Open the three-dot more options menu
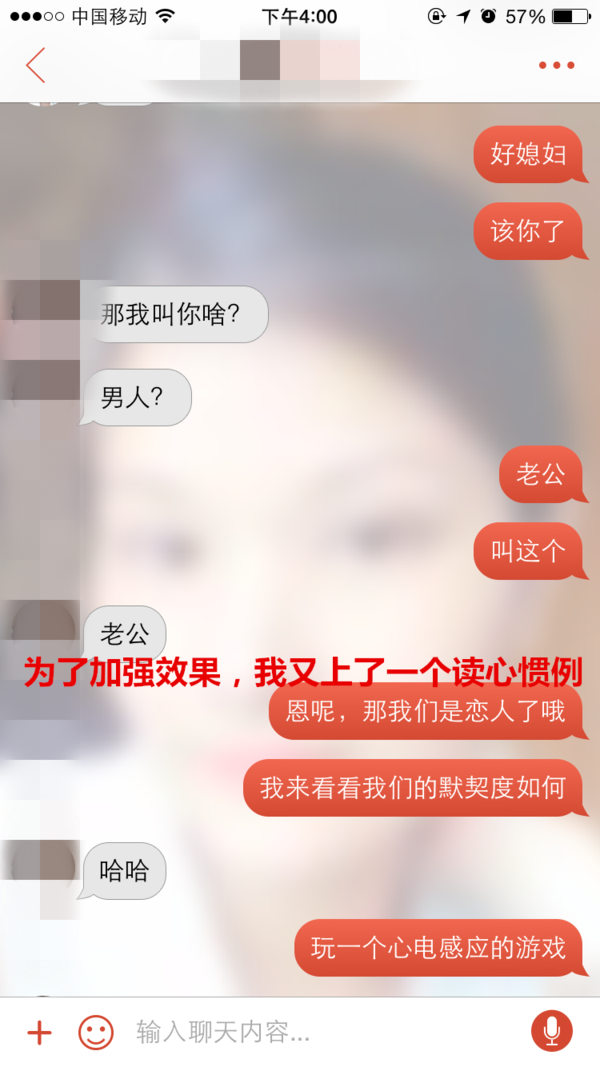The width and height of the screenshot is (600, 1067). point(556,65)
